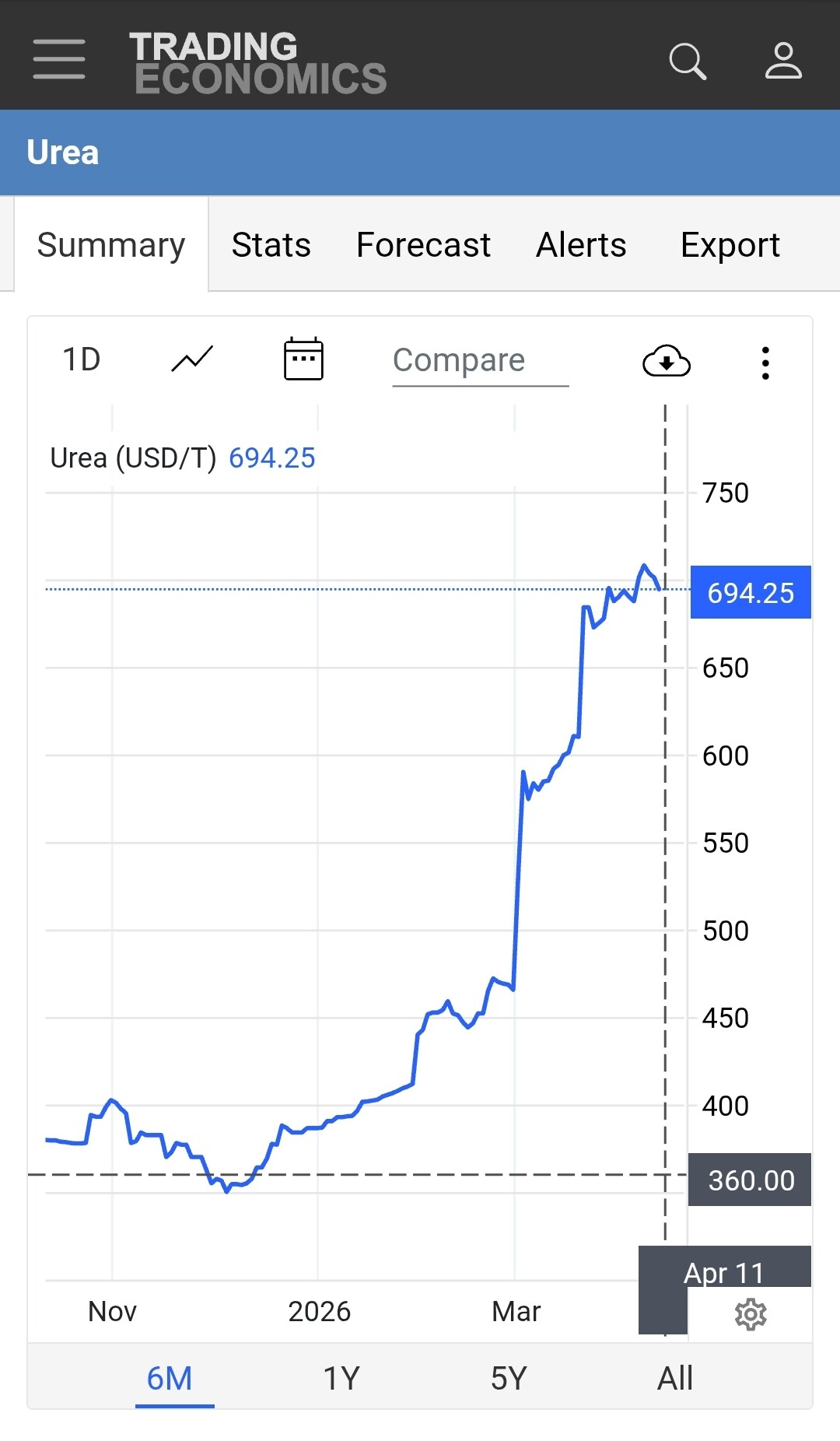840x1441 pixels.
Task: Show the 5Y time range
Action: click(x=509, y=1378)
